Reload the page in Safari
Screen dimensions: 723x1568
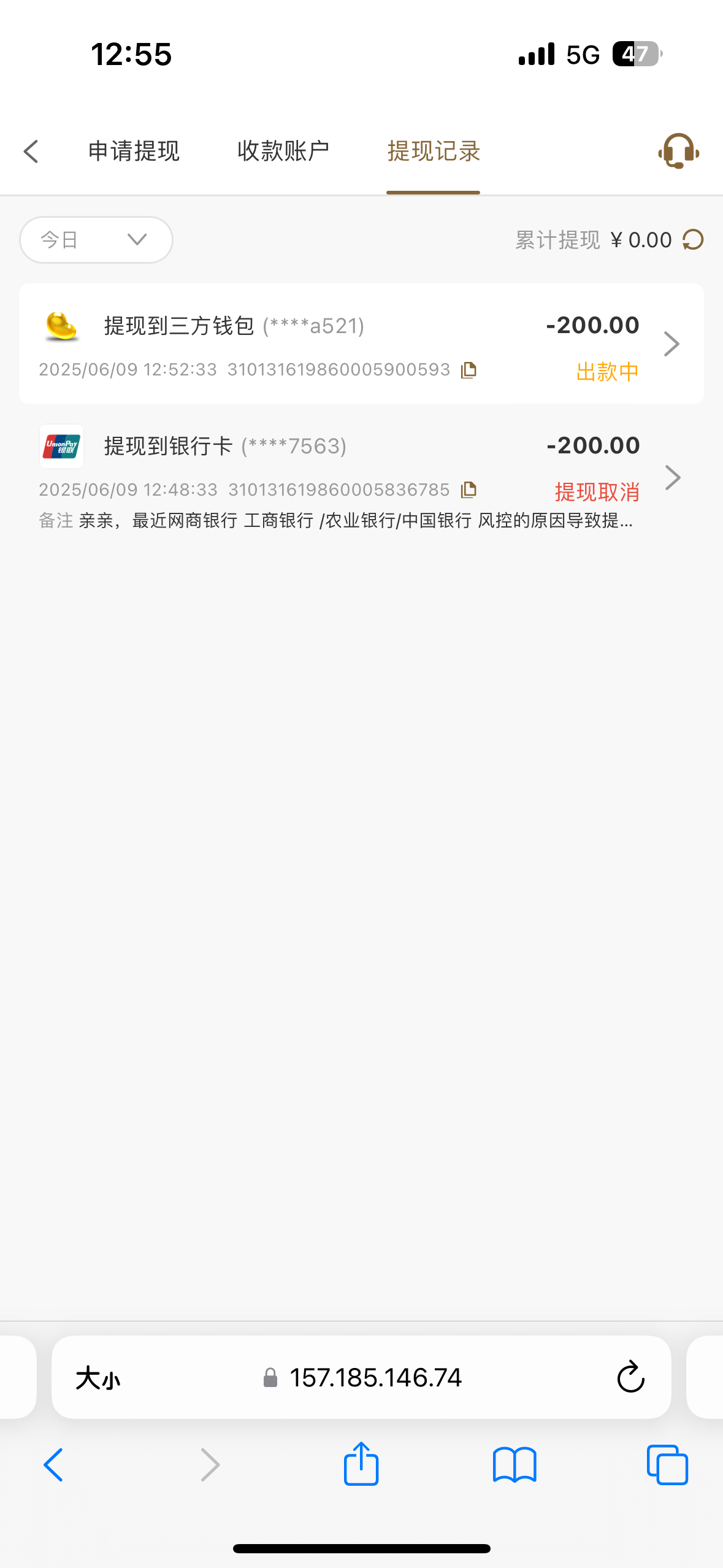pos(630,1378)
